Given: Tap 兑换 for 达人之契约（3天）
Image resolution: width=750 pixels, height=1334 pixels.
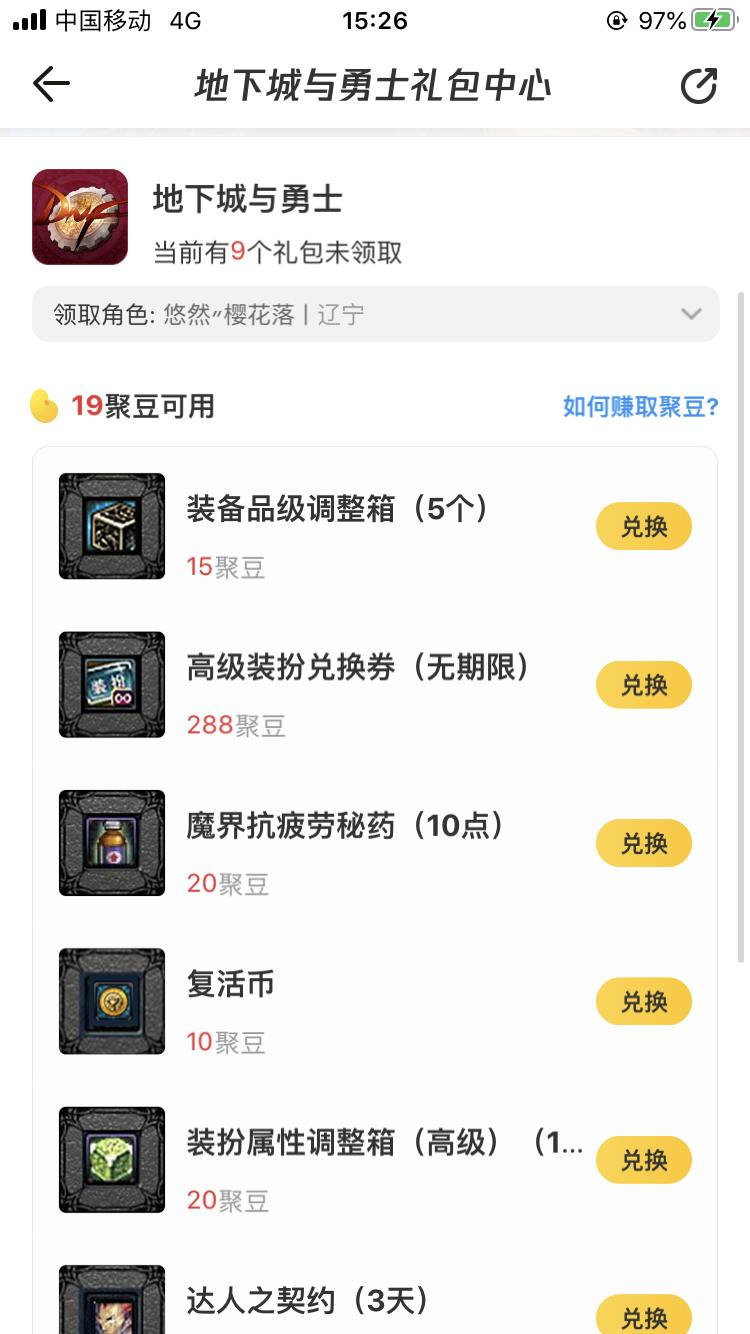Looking at the screenshot, I should click(644, 1316).
